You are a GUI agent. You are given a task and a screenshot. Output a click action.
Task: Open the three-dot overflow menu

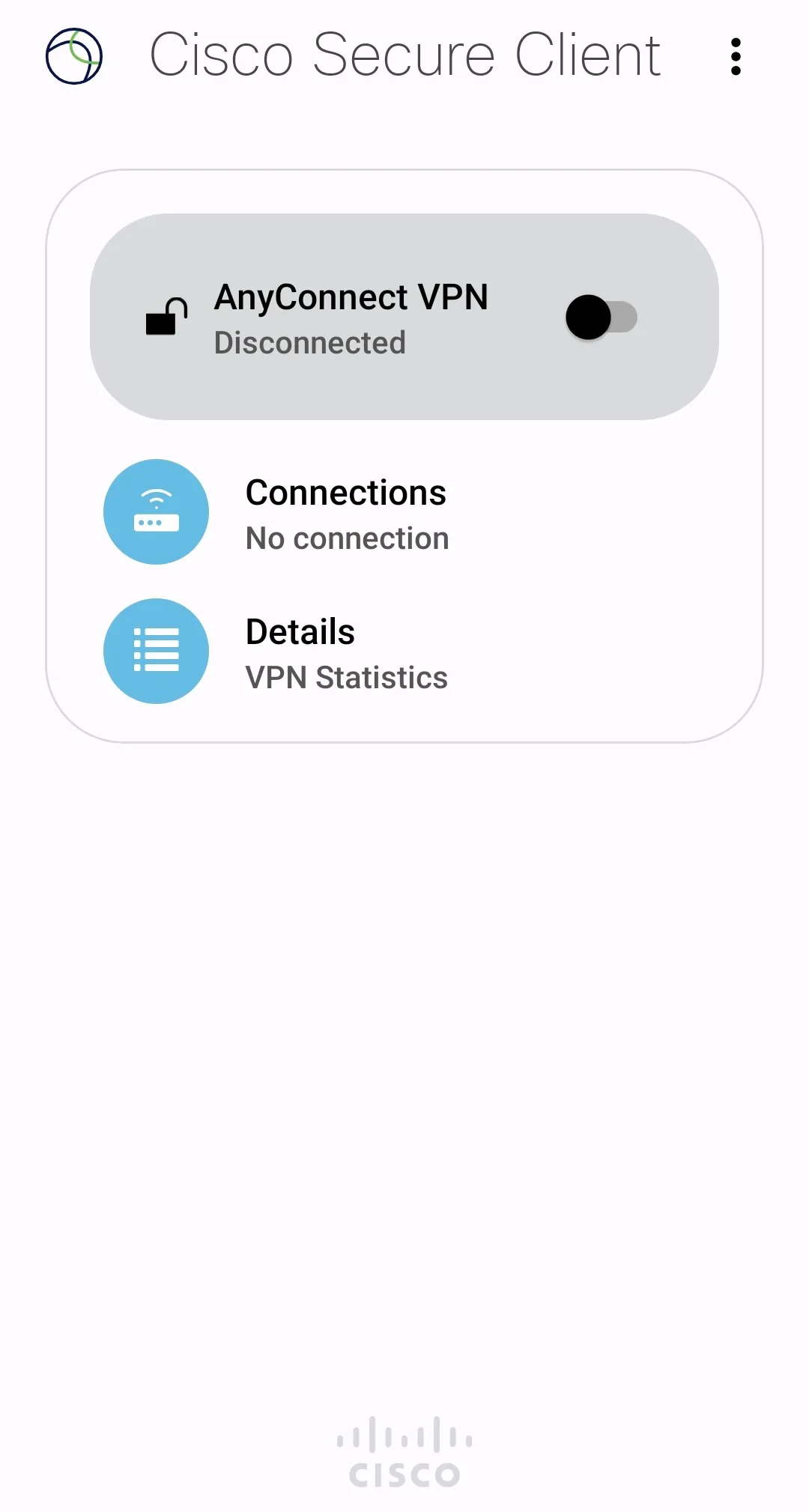[736, 57]
